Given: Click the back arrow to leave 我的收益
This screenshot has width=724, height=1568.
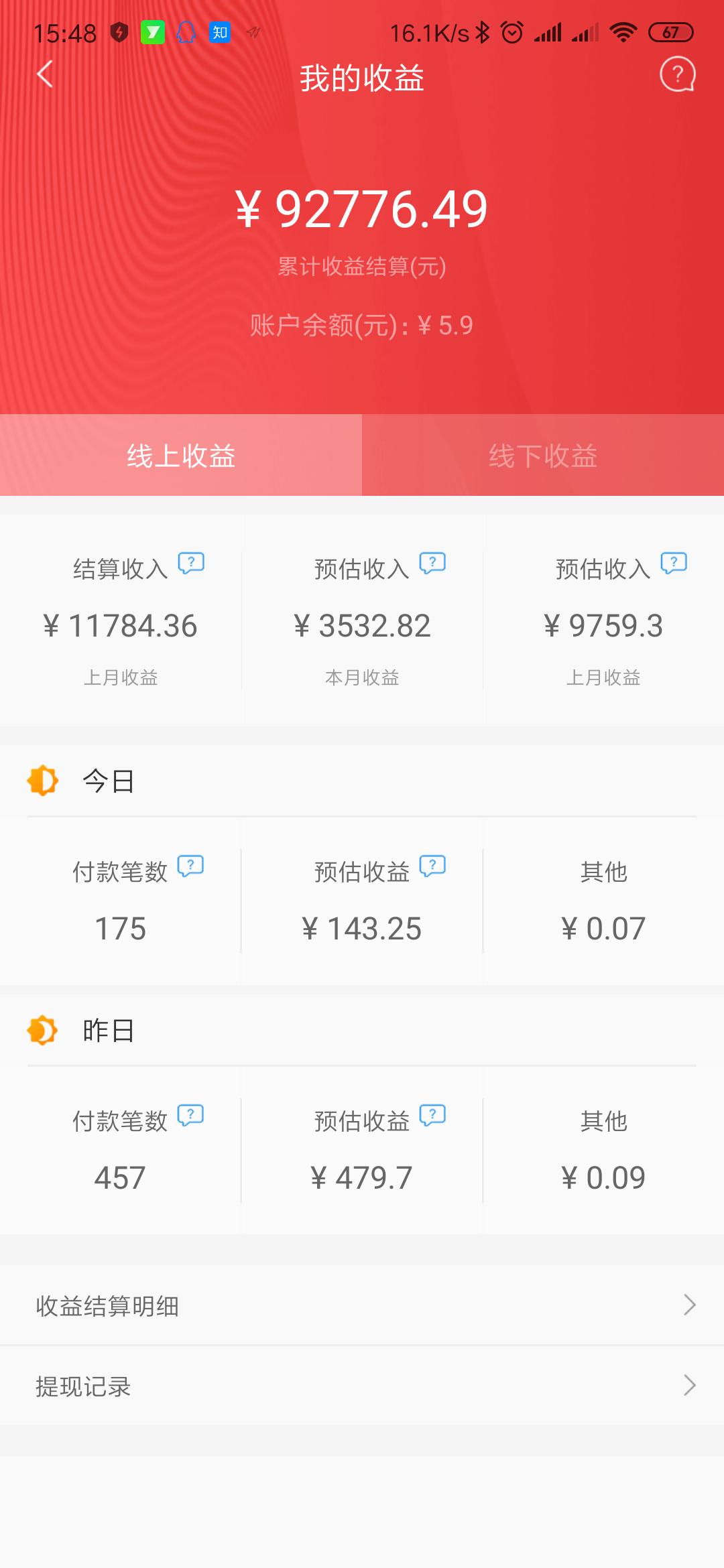Looking at the screenshot, I should point(44,76).
